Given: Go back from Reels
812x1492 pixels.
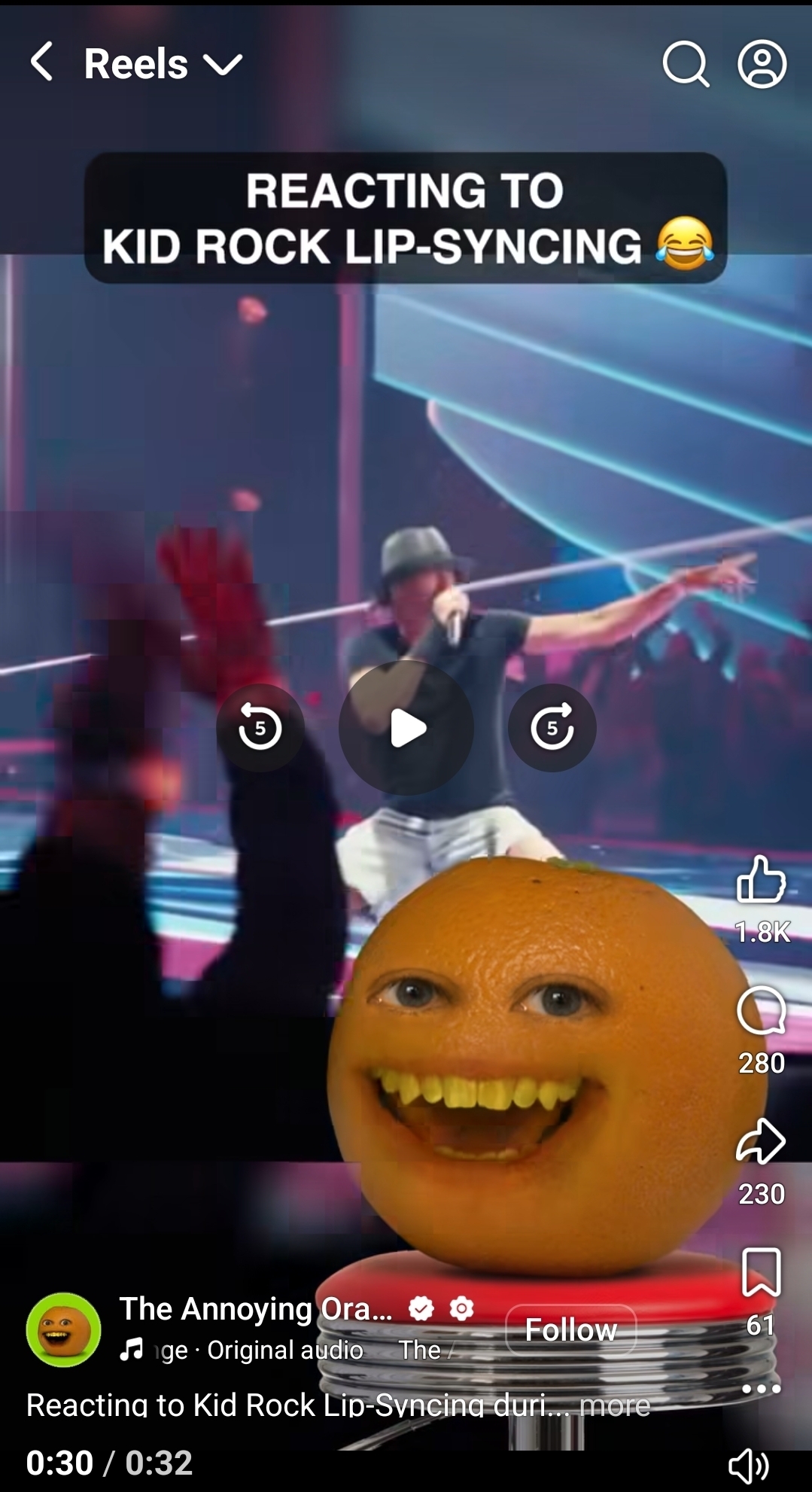Looking at the screenshot, I should pos(42,62).
